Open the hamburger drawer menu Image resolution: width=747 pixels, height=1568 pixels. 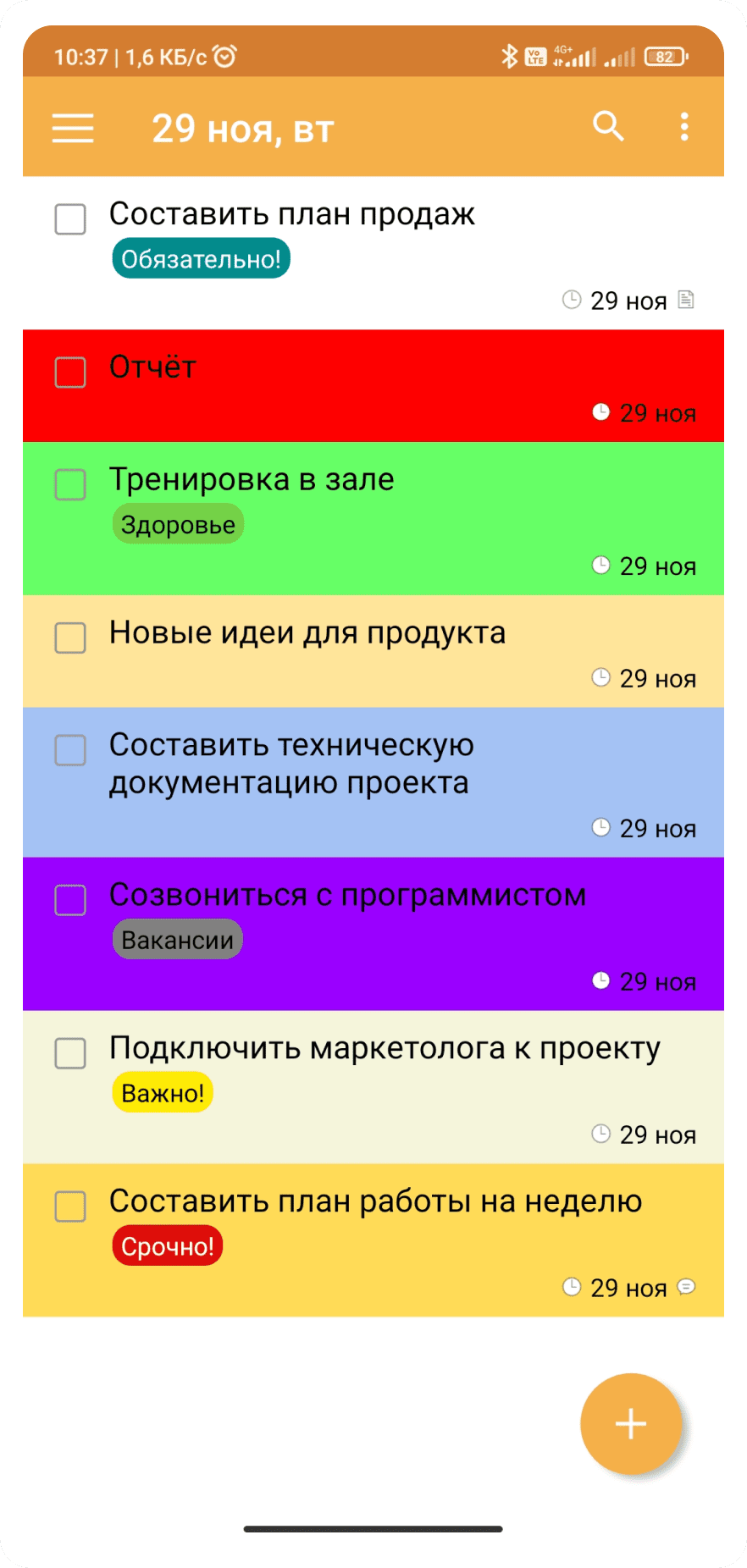[x=73, y=129]
